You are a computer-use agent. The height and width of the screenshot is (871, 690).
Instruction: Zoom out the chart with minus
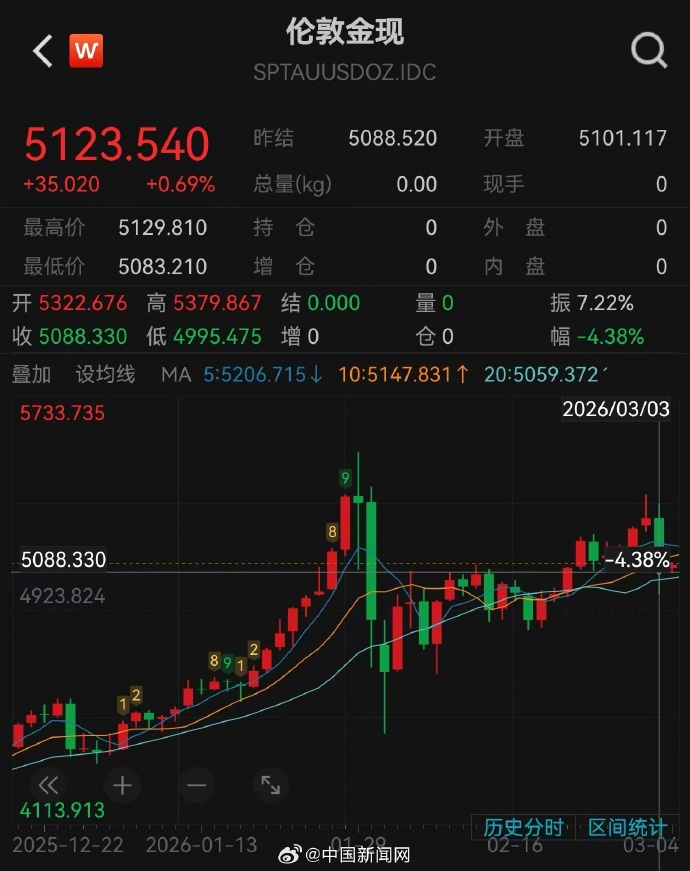click(196, 785)
